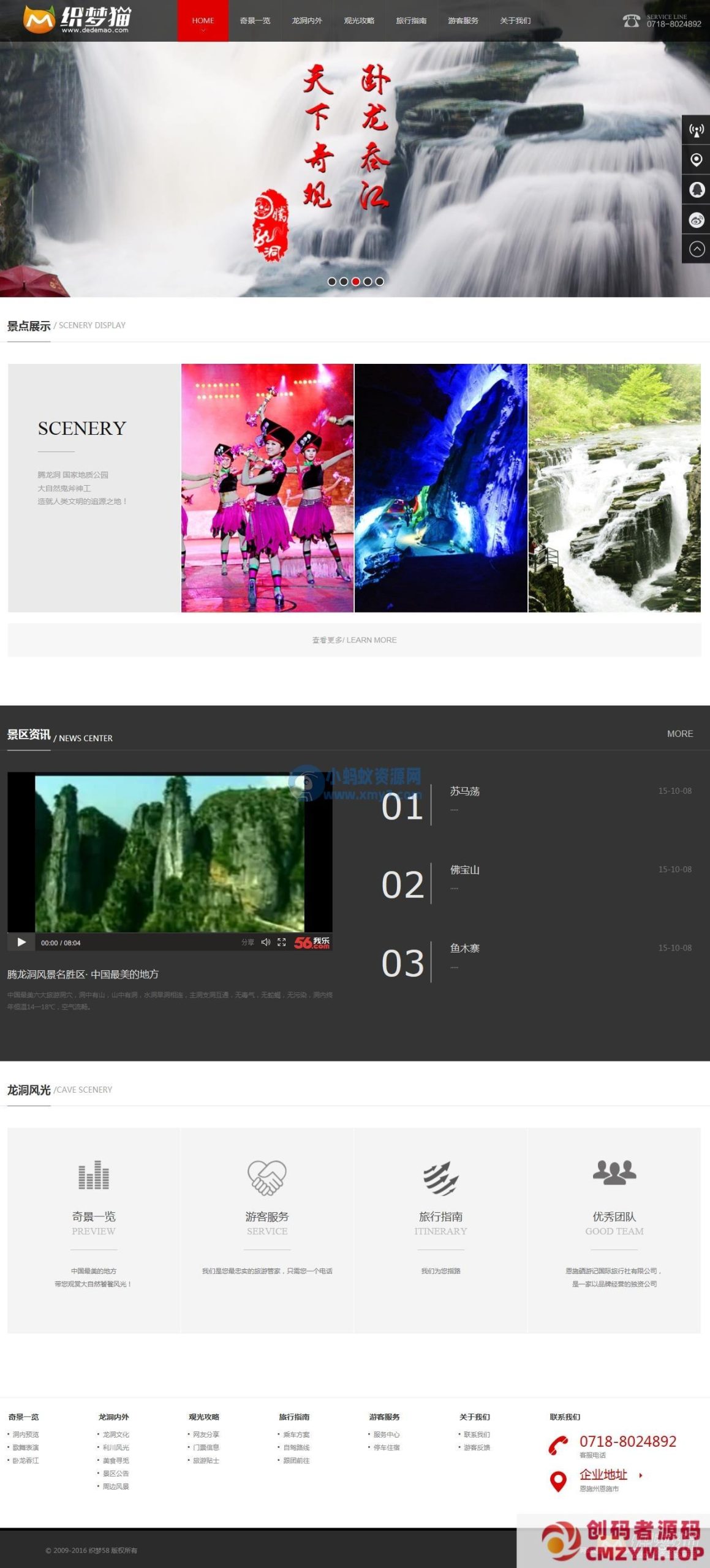This screenshot has height=1568, width=710.
Task: Open 龙洞内外 navigation item
Action: (x=307, y=21)
